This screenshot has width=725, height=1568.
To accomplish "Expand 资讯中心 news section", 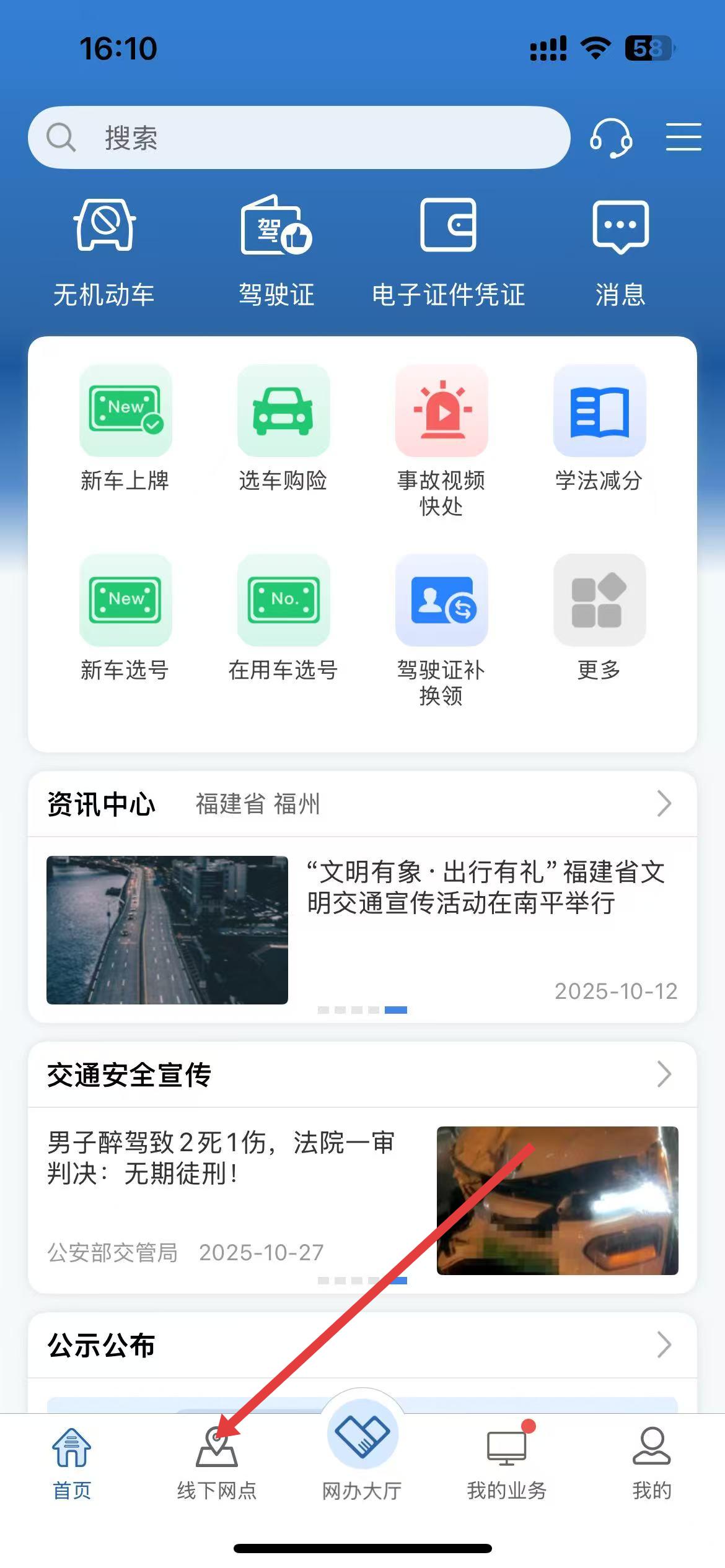I will point(664,804).
